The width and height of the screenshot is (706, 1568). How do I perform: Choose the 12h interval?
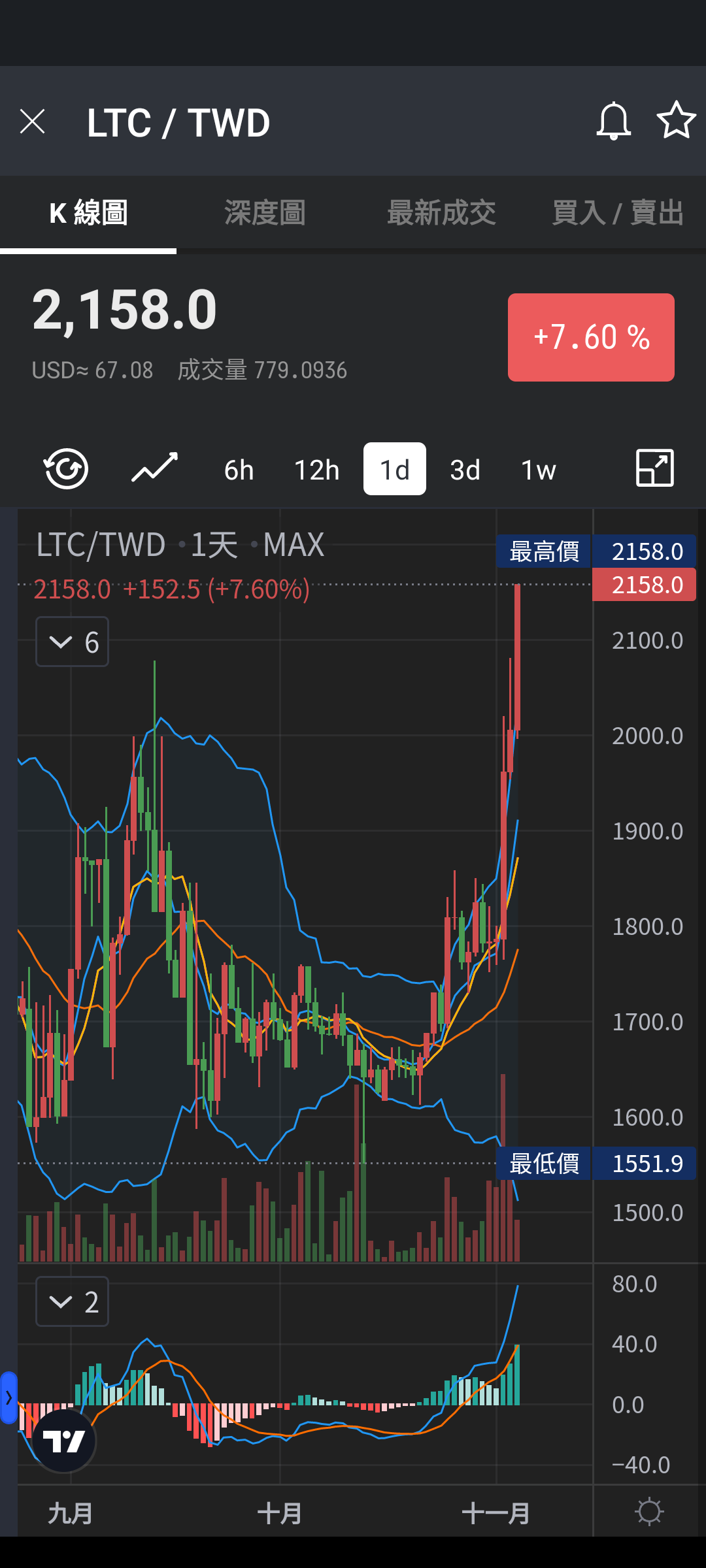click(316, 470)
